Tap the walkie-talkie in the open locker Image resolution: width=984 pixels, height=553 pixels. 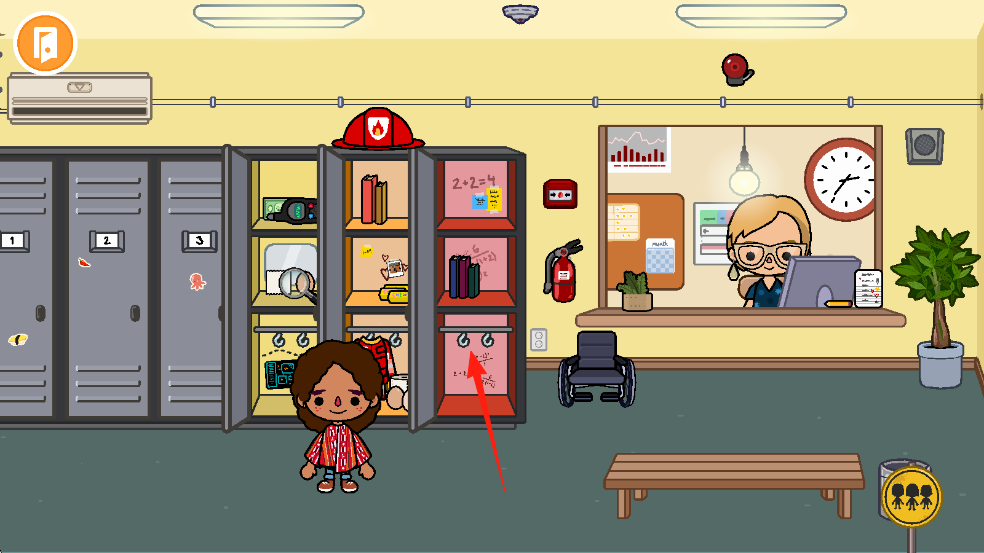[x=292, y=210]
